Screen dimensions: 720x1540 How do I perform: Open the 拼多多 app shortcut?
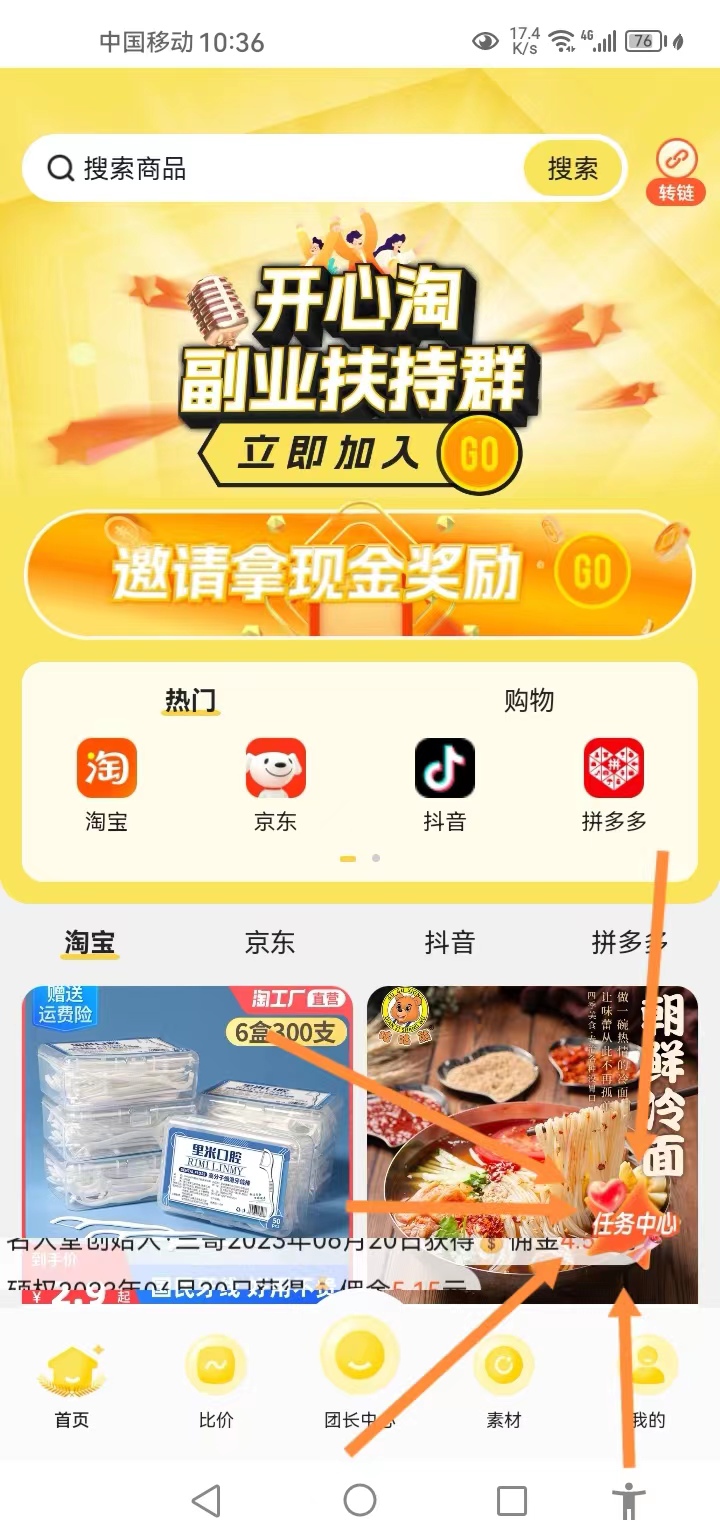click(614, 786)
